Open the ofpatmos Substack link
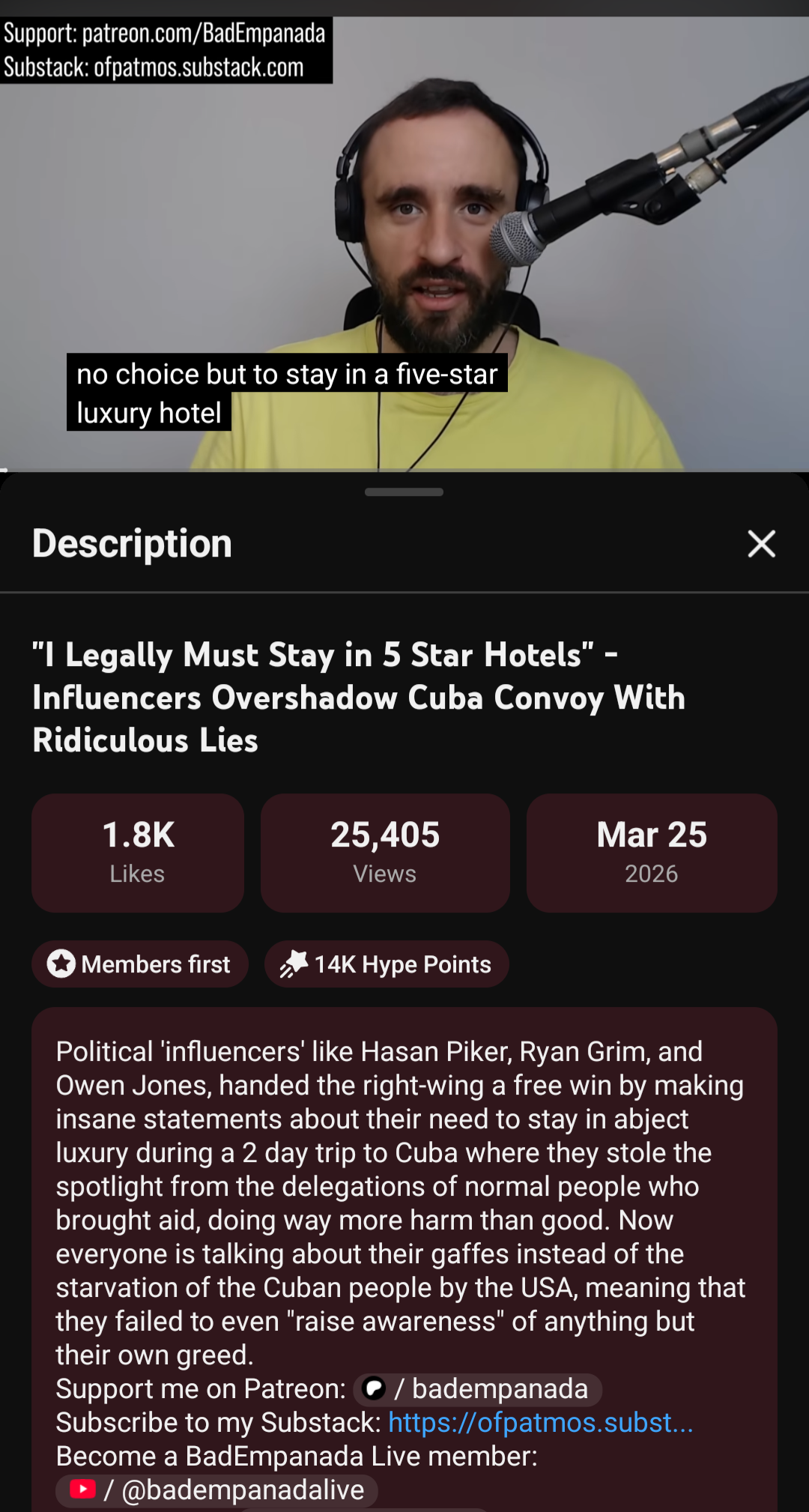Screen dimensions: 809x1512 point(540,1423)
